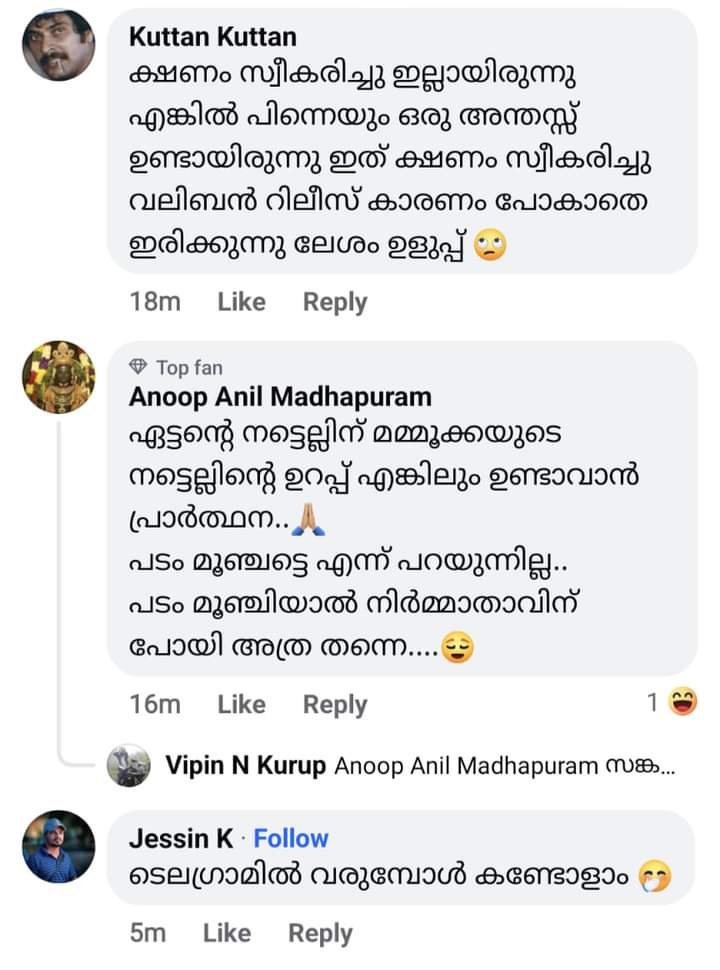Reply to Jessin K's comment

click(x=320, y=933)
